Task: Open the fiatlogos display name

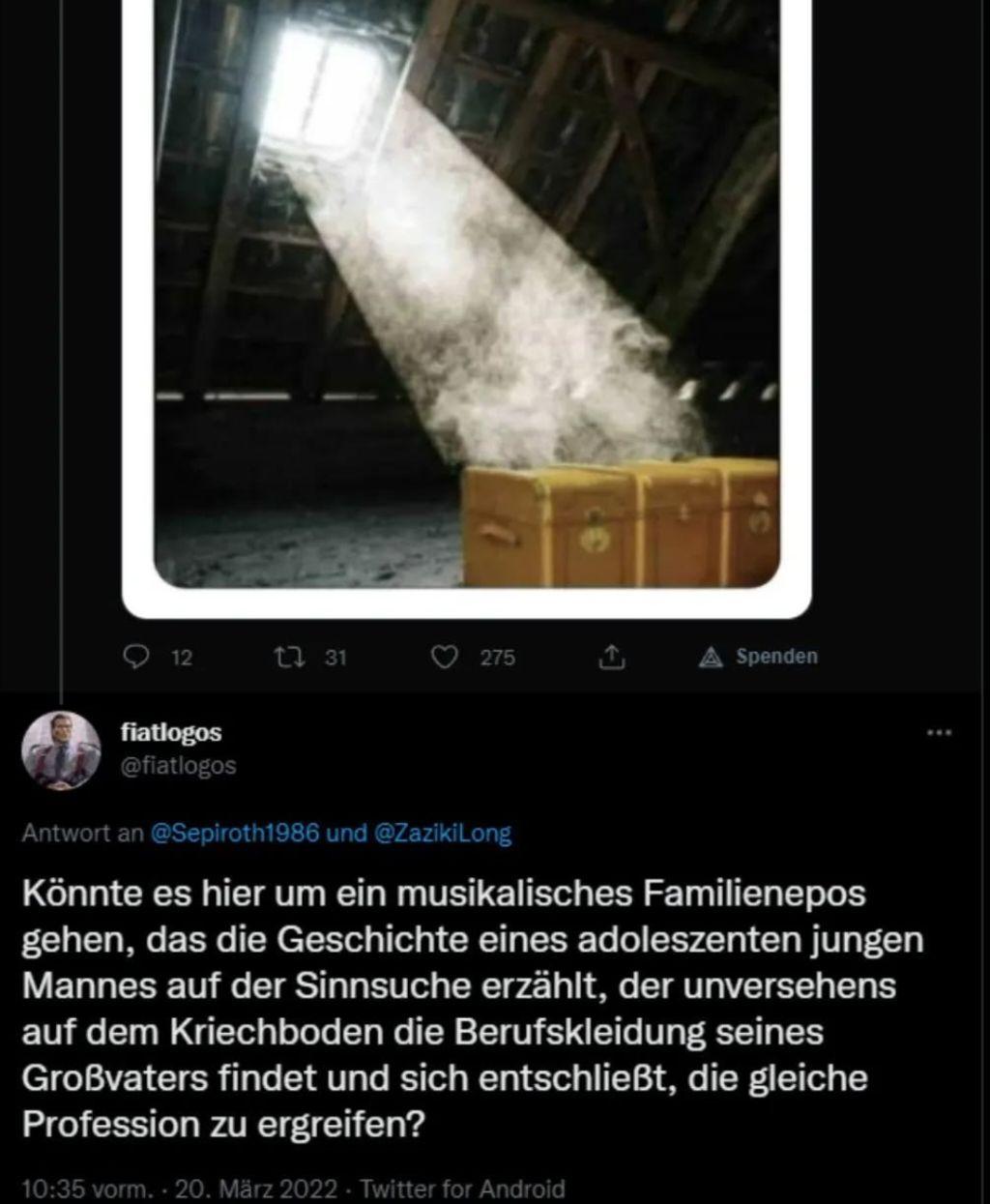Action: (171, 733)
